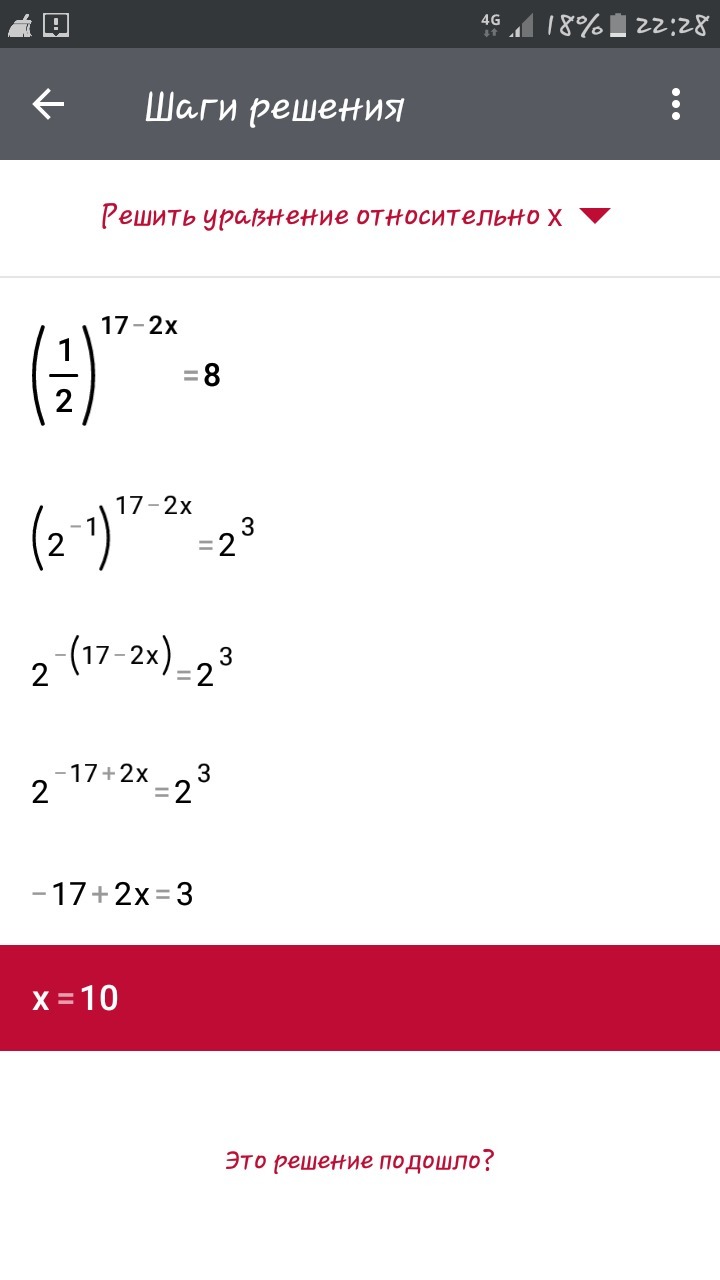Go back using the top-left arrow
720x1280 pixels.
[x=48, y=105]
